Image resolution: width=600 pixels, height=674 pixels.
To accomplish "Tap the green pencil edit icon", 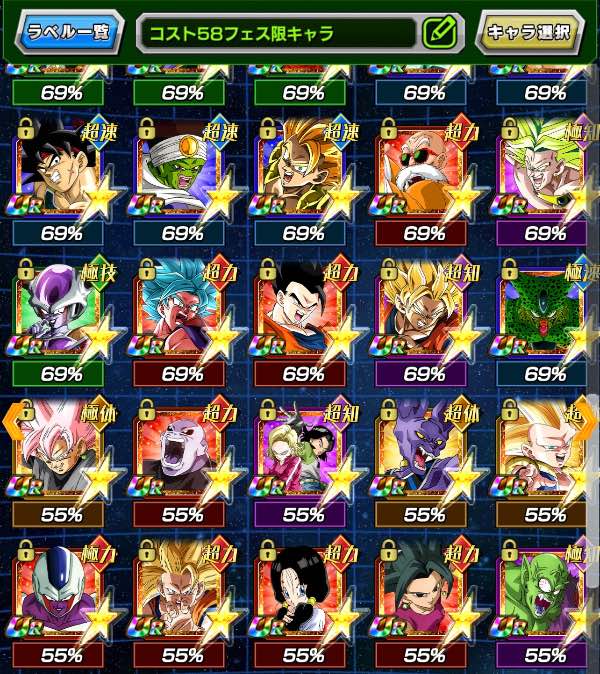I will (439, 32).
